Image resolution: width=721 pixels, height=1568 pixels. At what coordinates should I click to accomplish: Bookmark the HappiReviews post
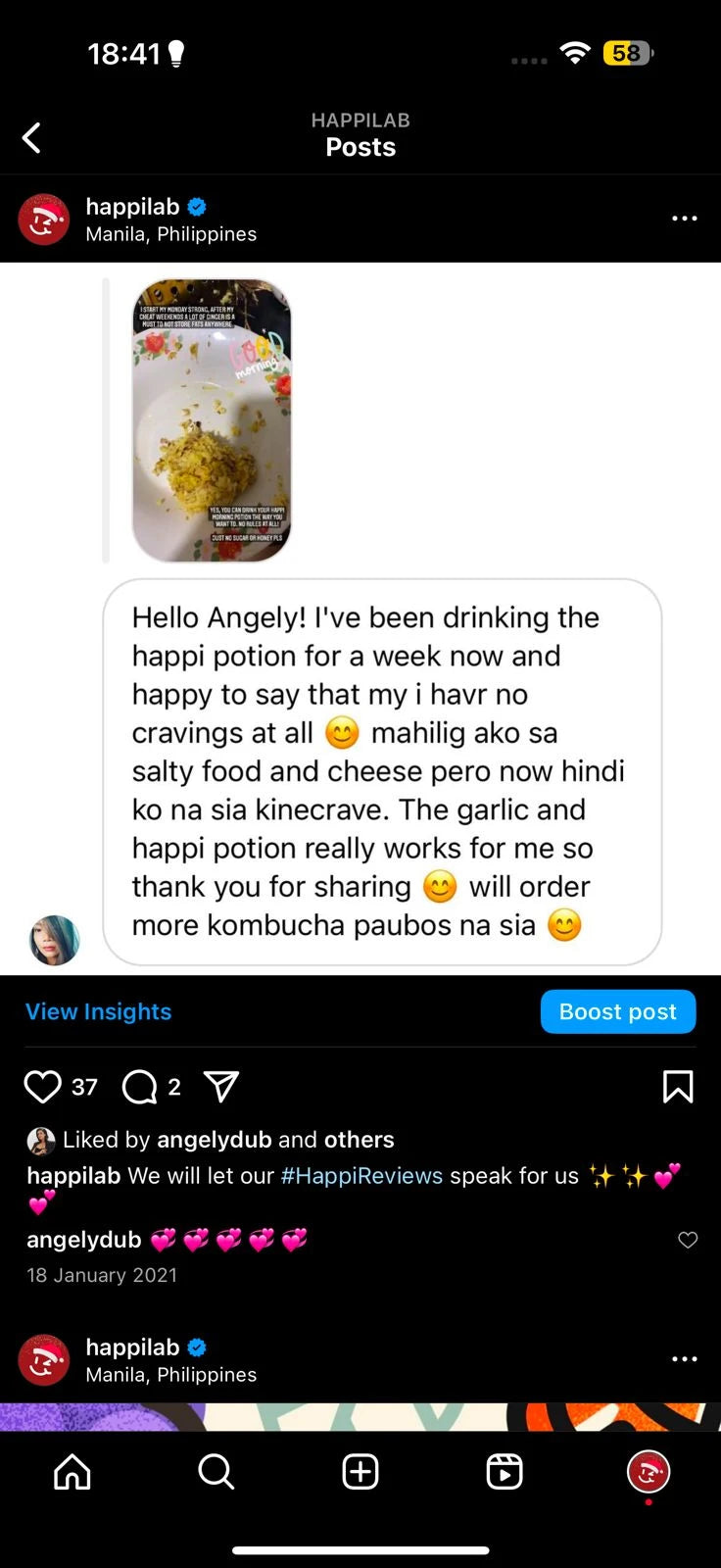(x=678, y=1086)
